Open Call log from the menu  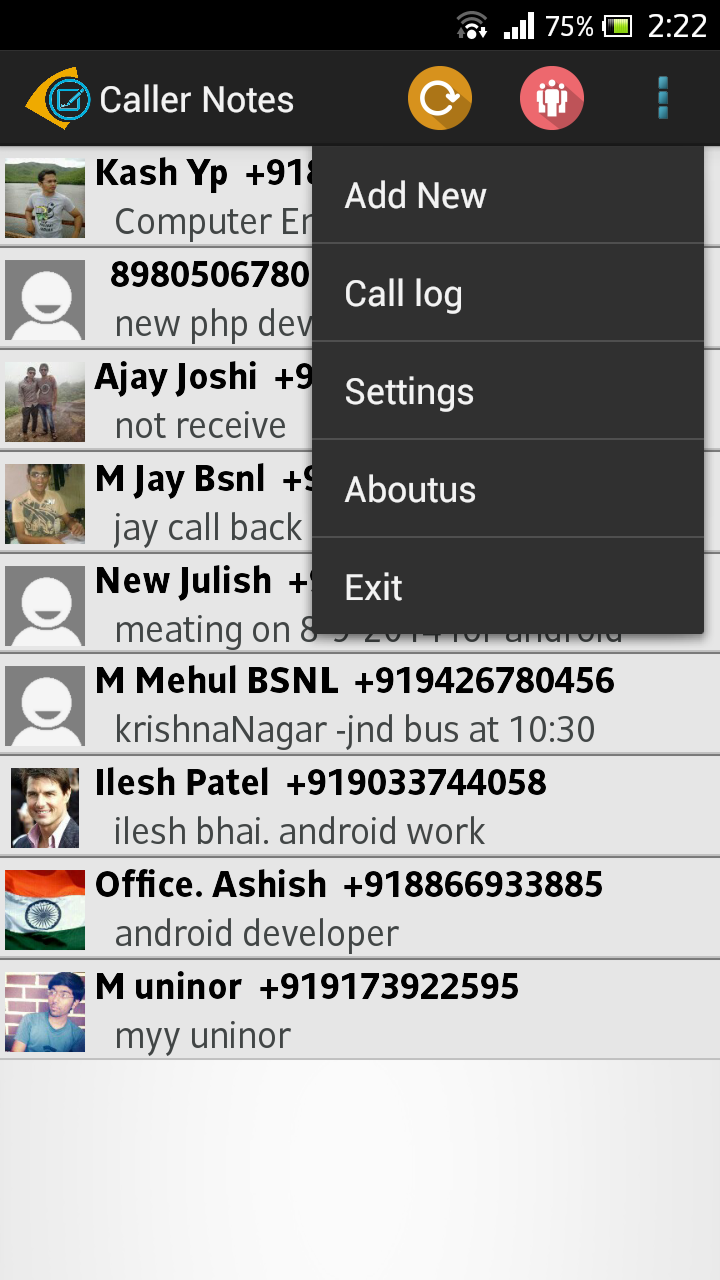coord(507,294)
